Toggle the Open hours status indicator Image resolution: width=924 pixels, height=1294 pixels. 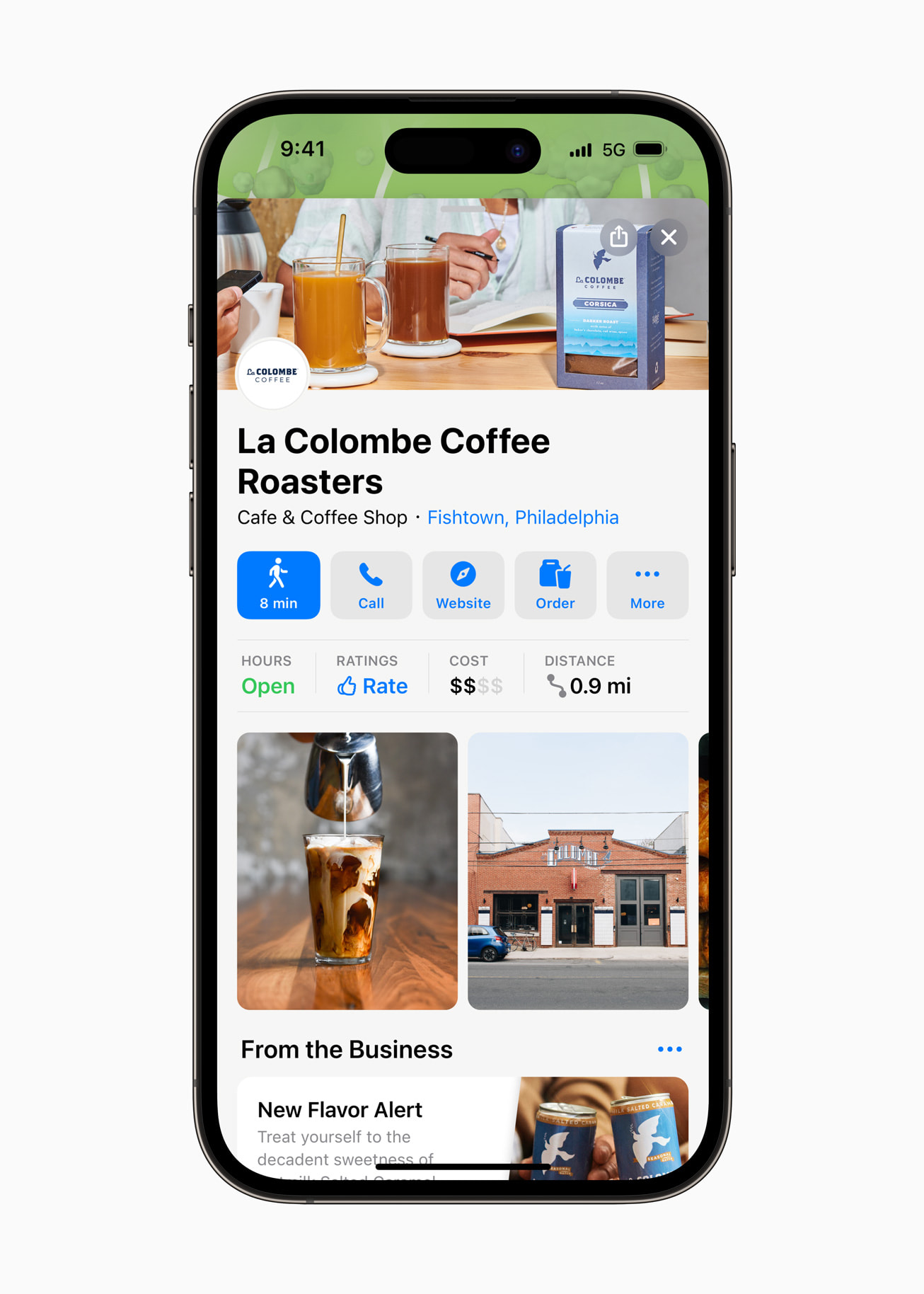(267, 685)
